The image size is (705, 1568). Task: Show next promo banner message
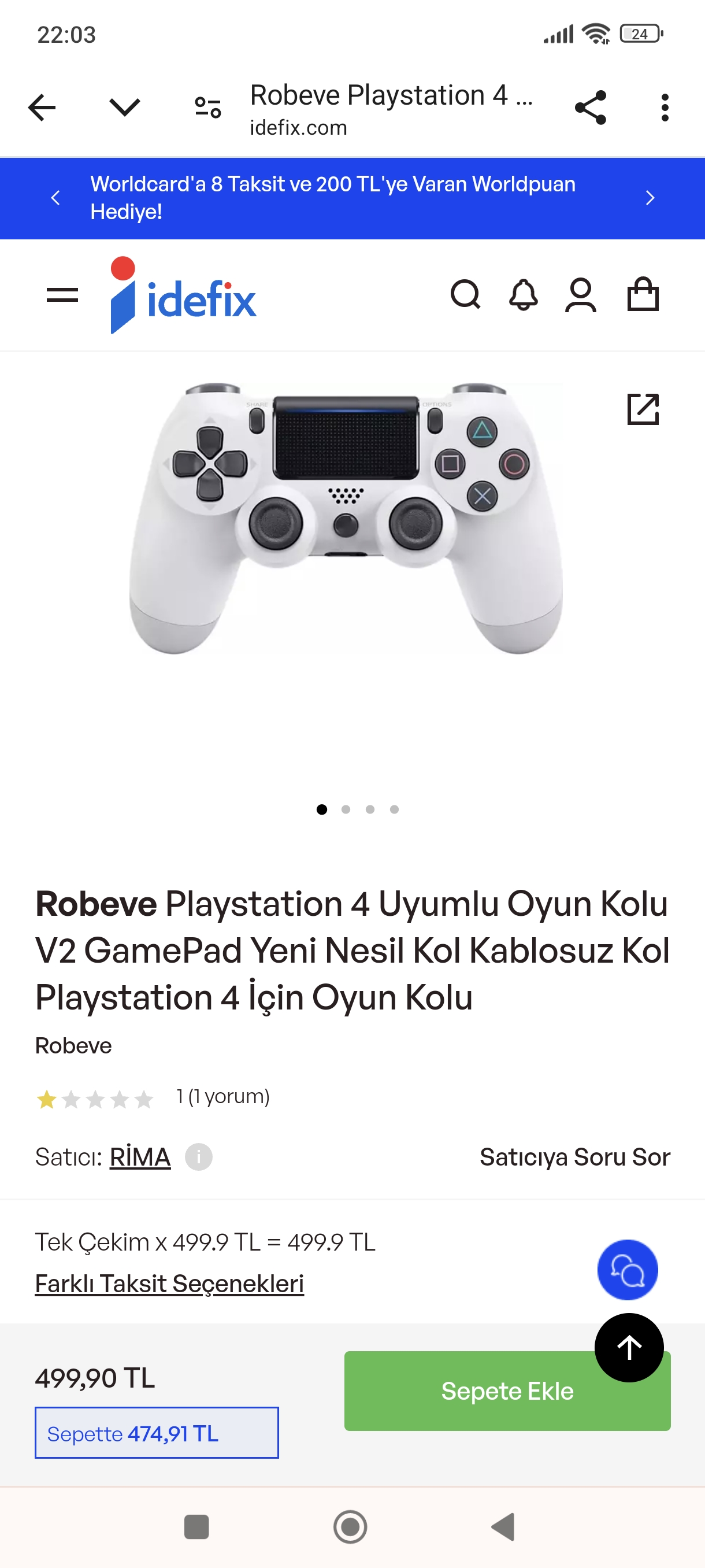point(650,198)
